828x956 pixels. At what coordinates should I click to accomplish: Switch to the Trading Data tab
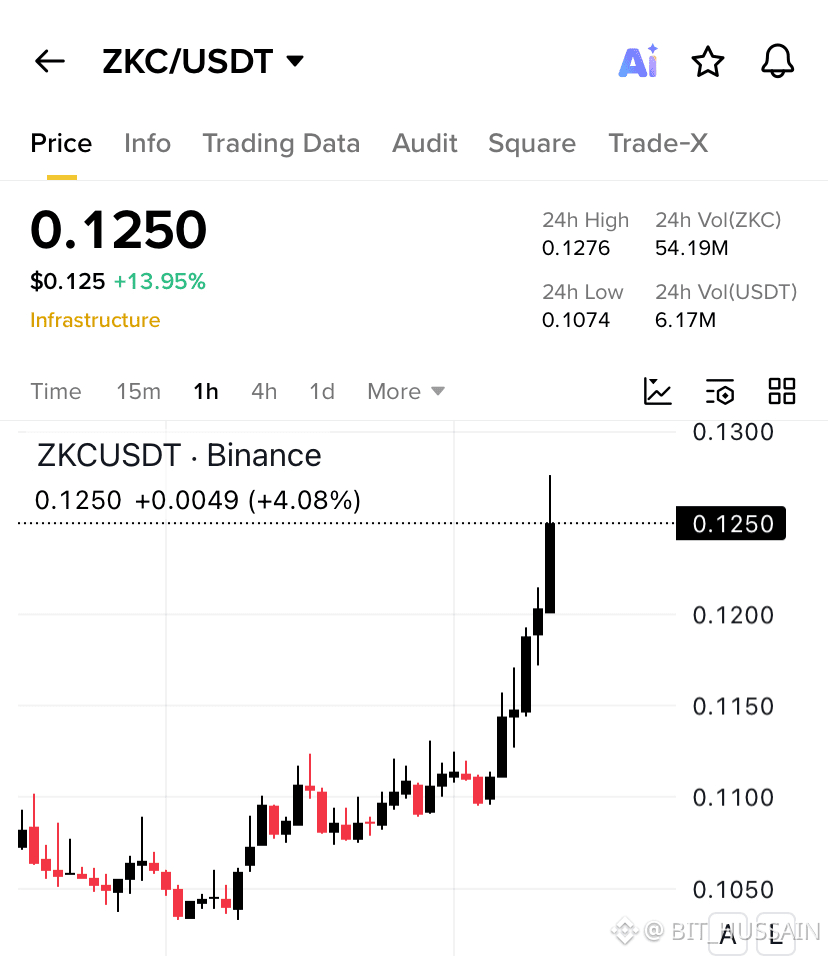click(x=281, y=143)
